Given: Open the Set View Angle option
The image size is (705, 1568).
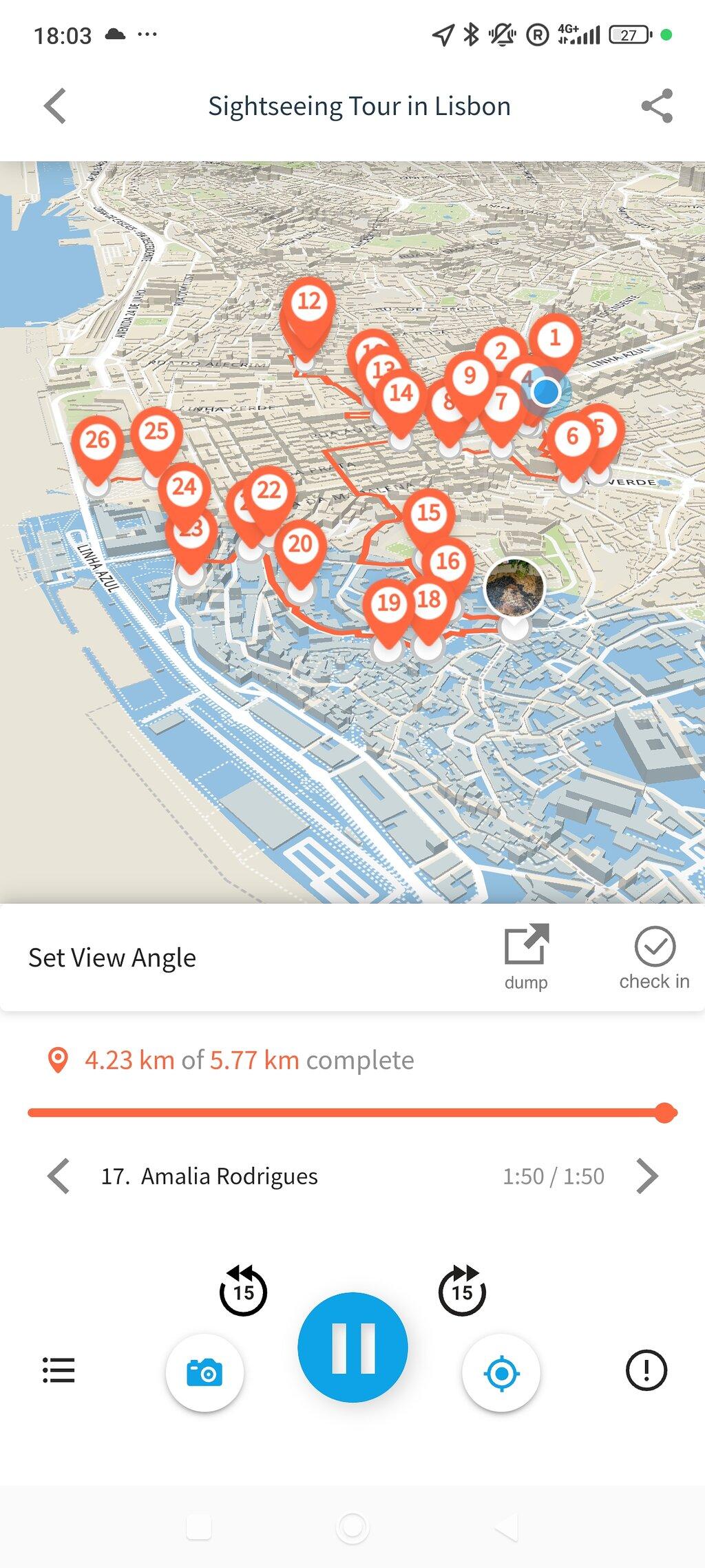Looking at the screenshot, I should [112, 958].
